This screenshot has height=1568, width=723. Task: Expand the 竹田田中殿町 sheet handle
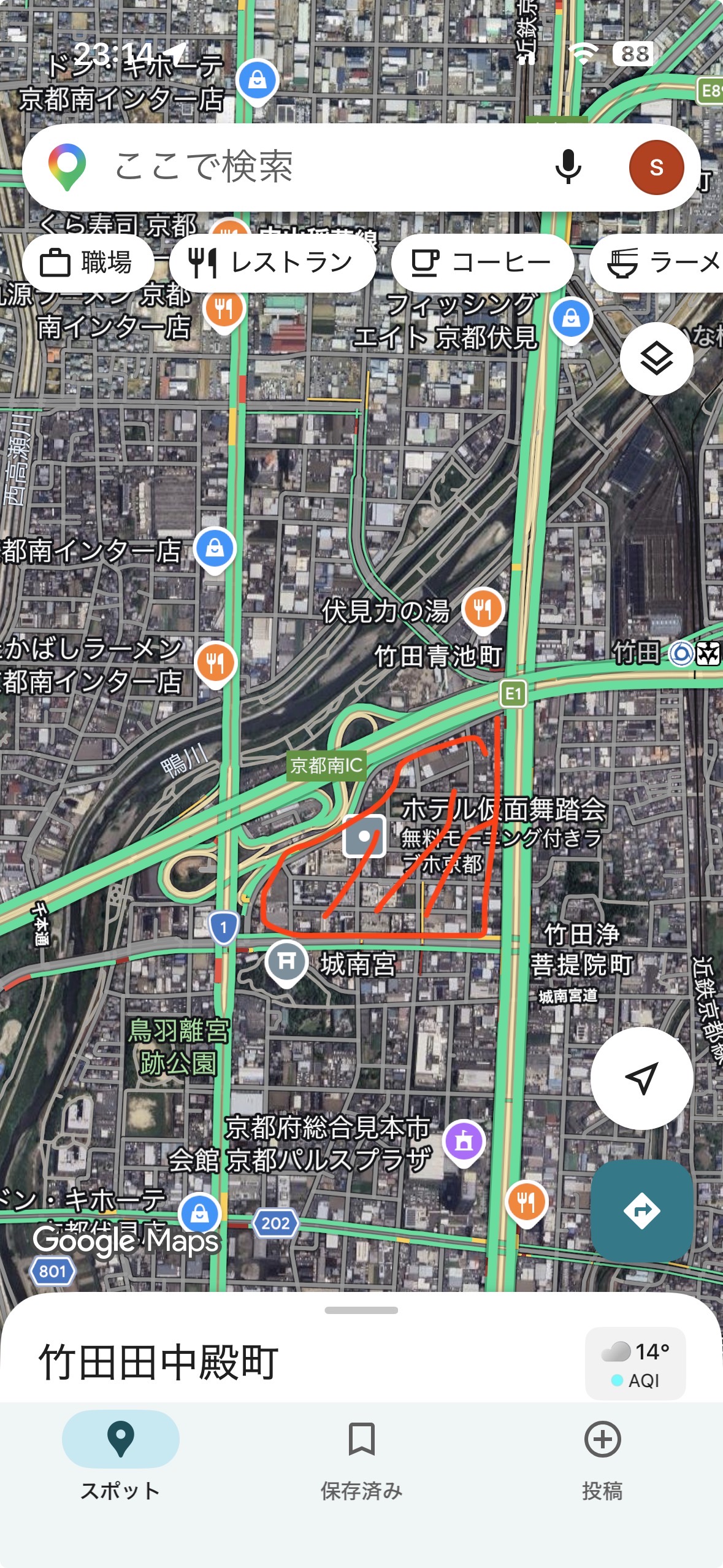(x=361, y=1310)
